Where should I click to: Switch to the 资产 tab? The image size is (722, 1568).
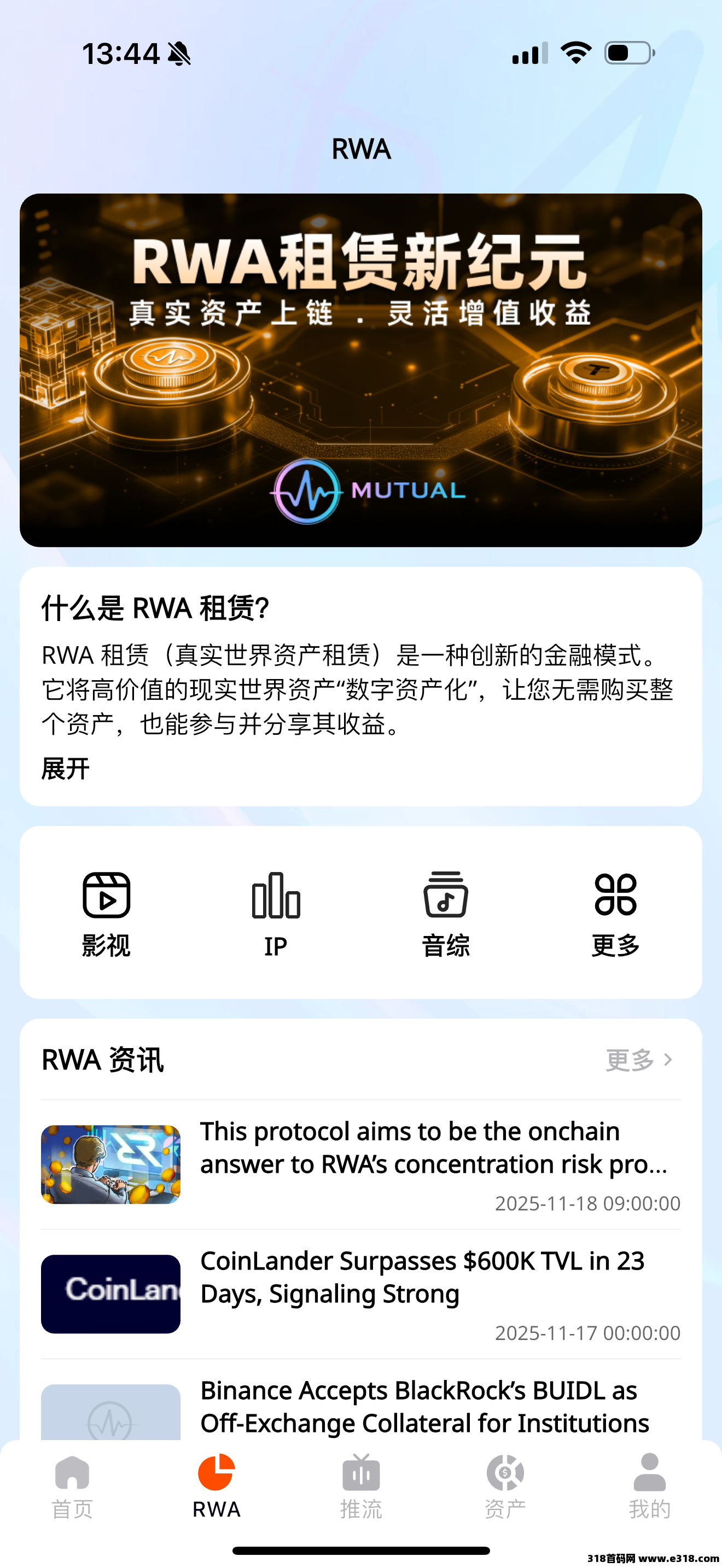click(x=505, y=1485)
